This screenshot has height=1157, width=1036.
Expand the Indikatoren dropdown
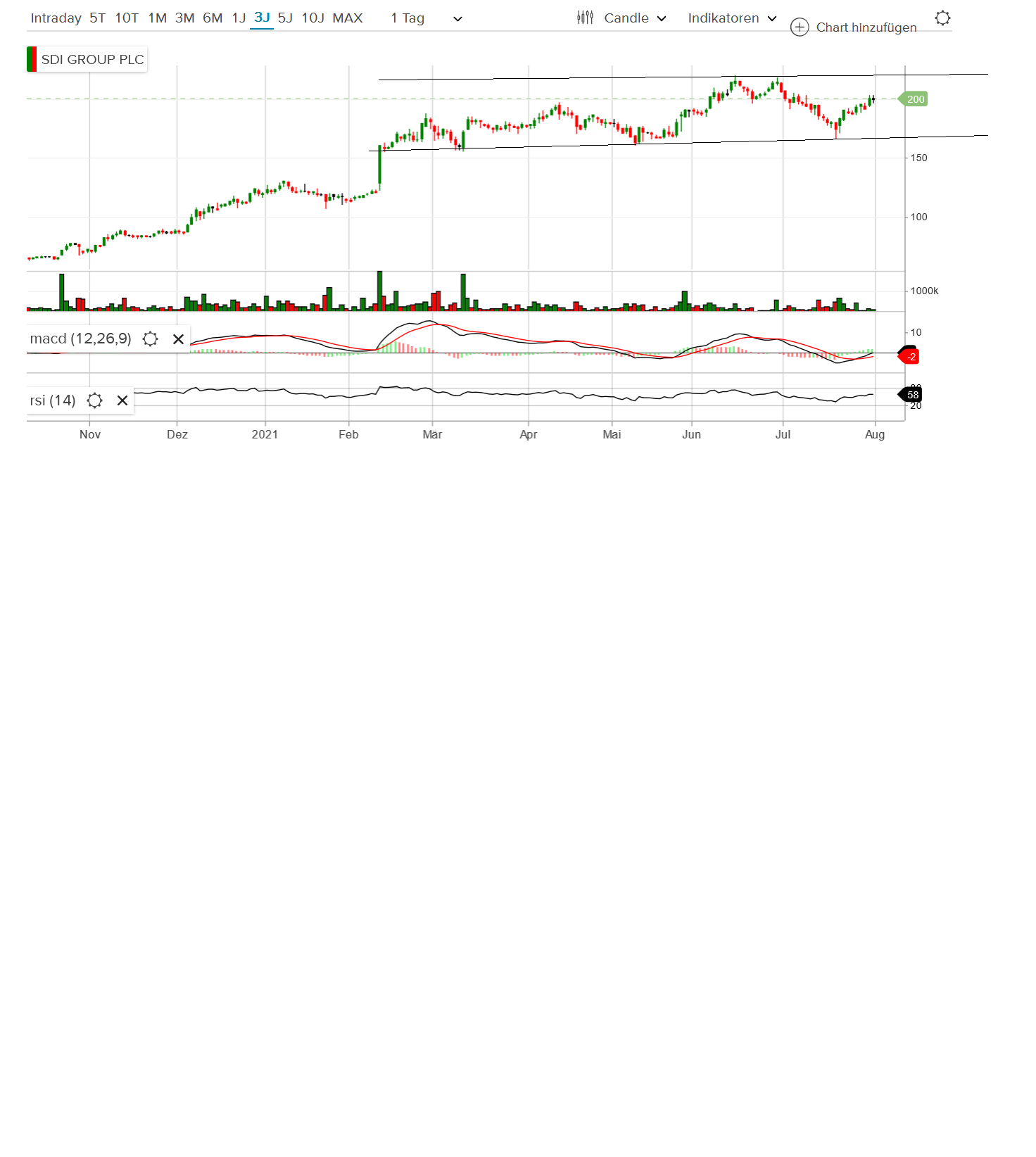732,18
